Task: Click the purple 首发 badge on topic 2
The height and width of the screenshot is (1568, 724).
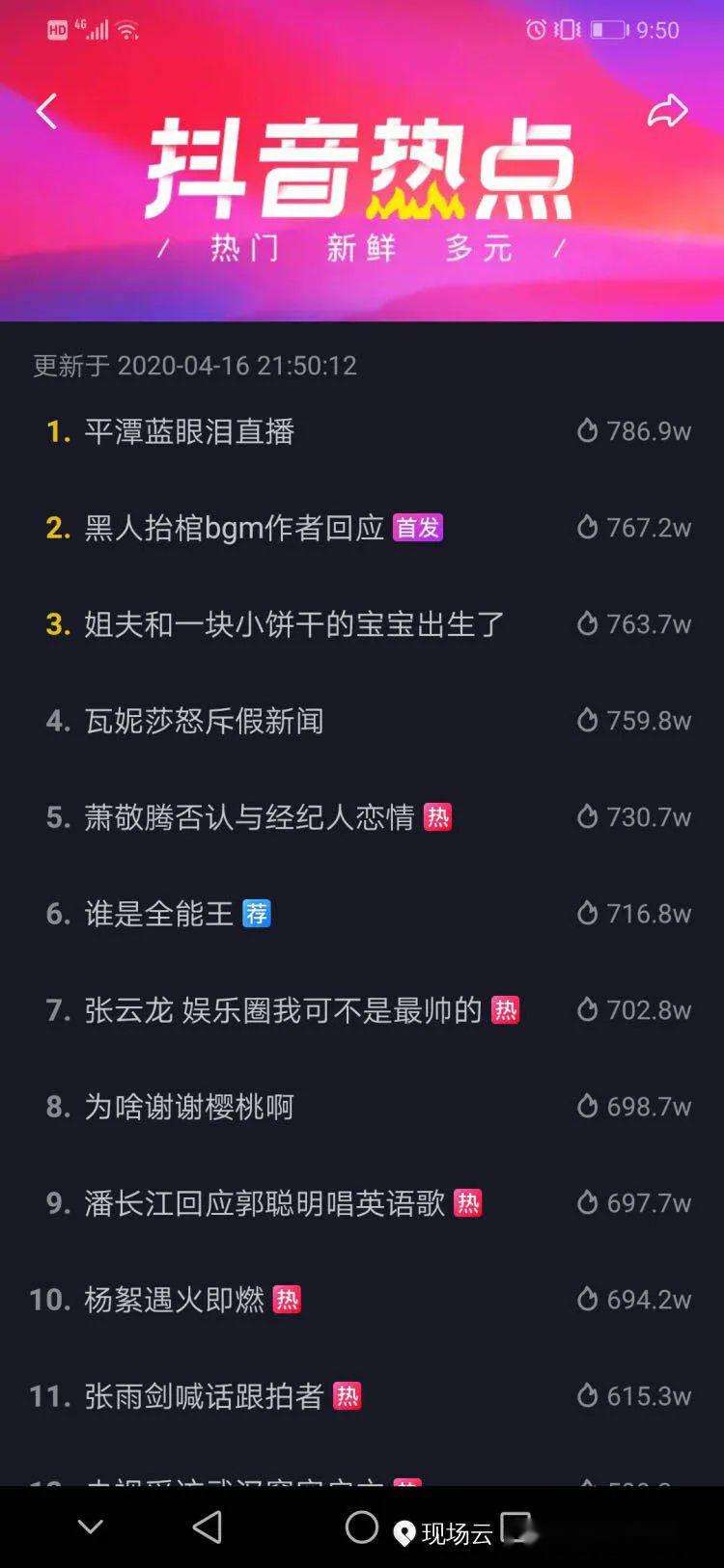Action: [x=417, y=529]
